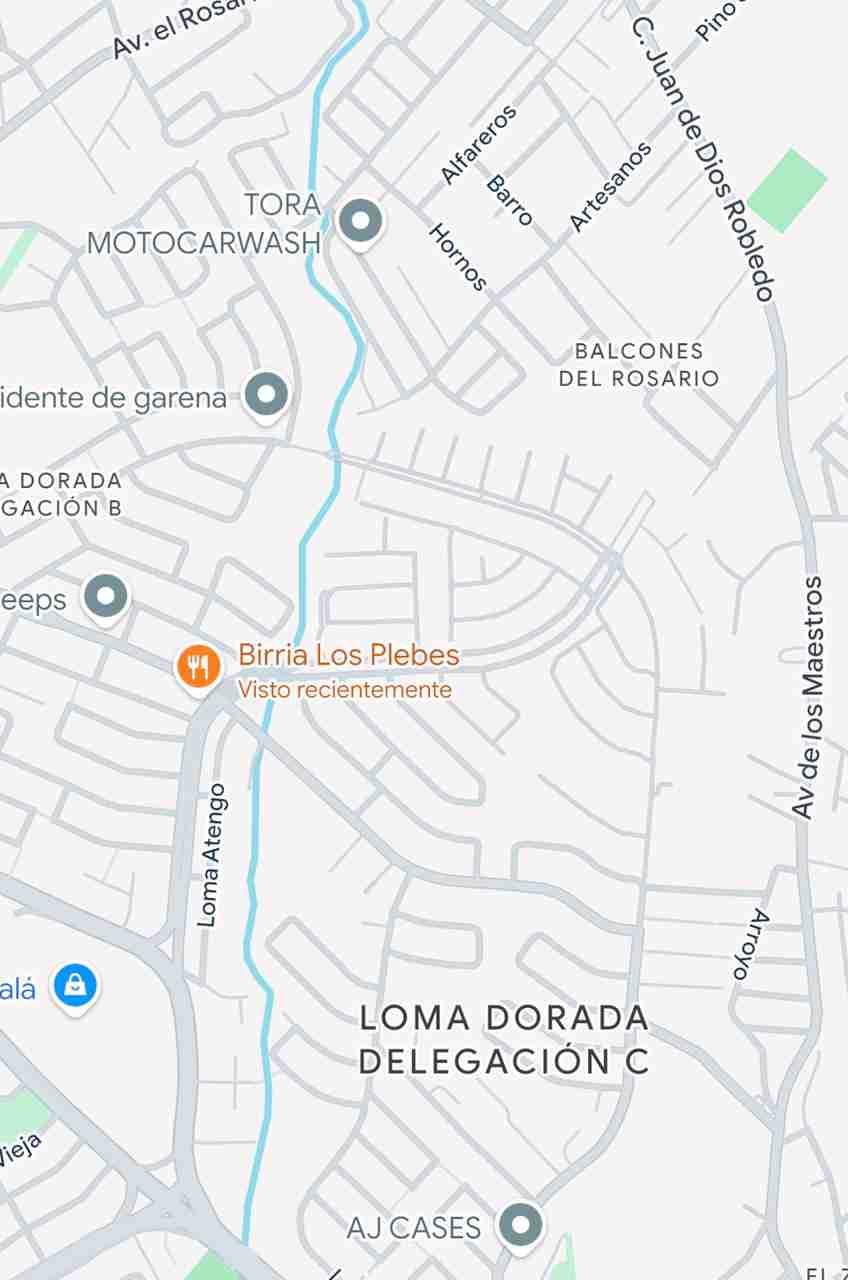Tap the AJ CASES place marker
Image resolution: width=848 pixels, height=1280 pixels.
tap(520, 1224)
